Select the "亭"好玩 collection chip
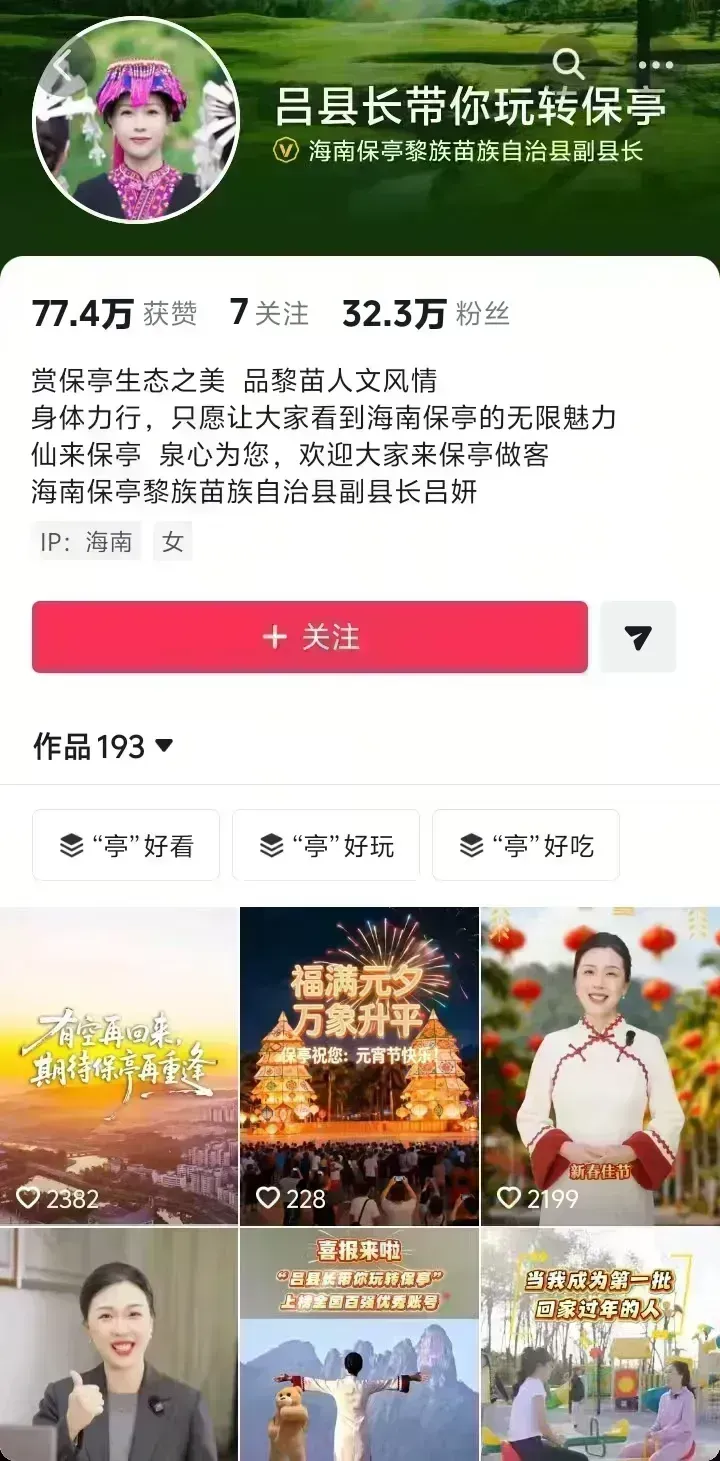The image size is (720, 1461). click(326, 845)
